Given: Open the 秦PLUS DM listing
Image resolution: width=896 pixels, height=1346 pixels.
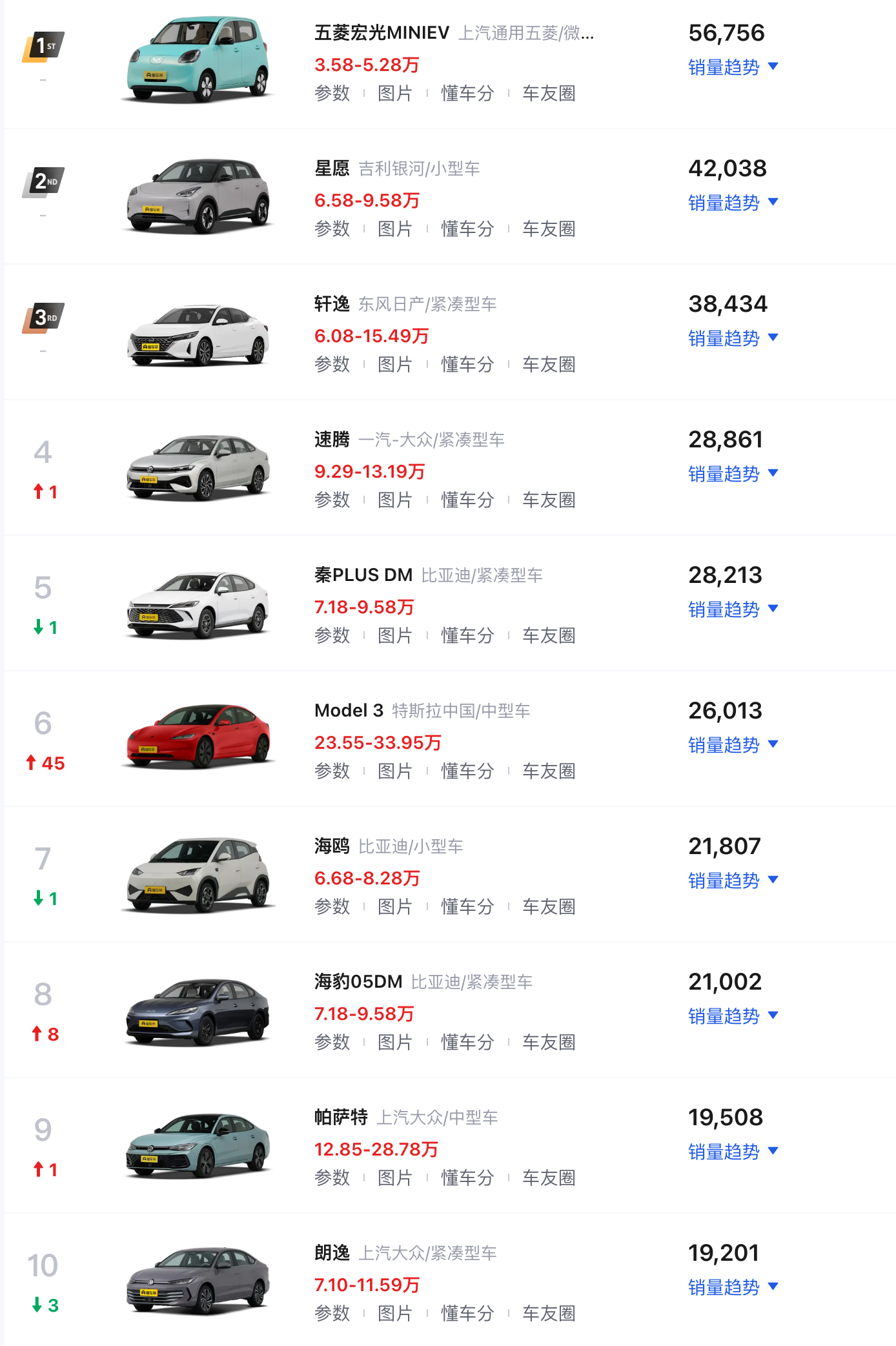Looking at the screenshot, I should click(x=363, y=575).
